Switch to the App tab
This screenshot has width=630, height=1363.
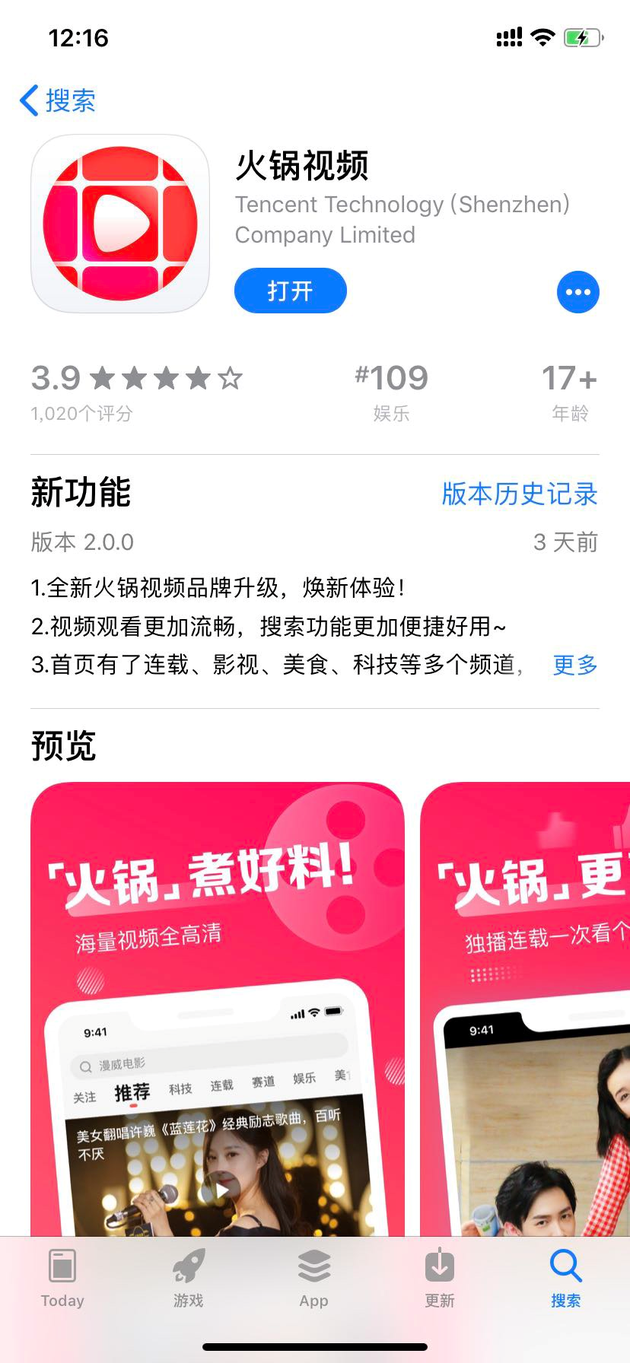coord(314,1279)
